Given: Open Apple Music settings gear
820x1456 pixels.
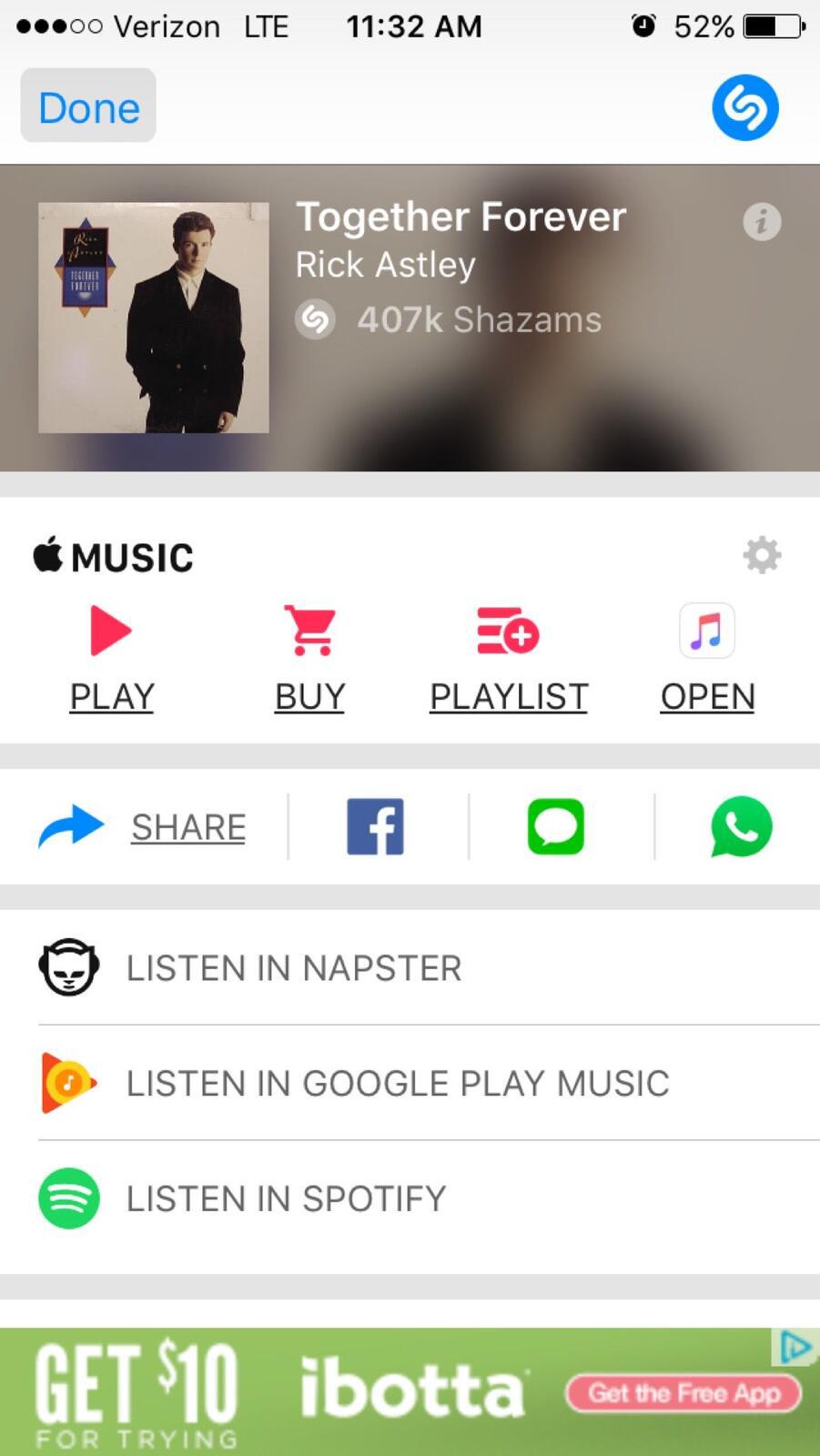Looking at the screenshot, I should (761, 554).
